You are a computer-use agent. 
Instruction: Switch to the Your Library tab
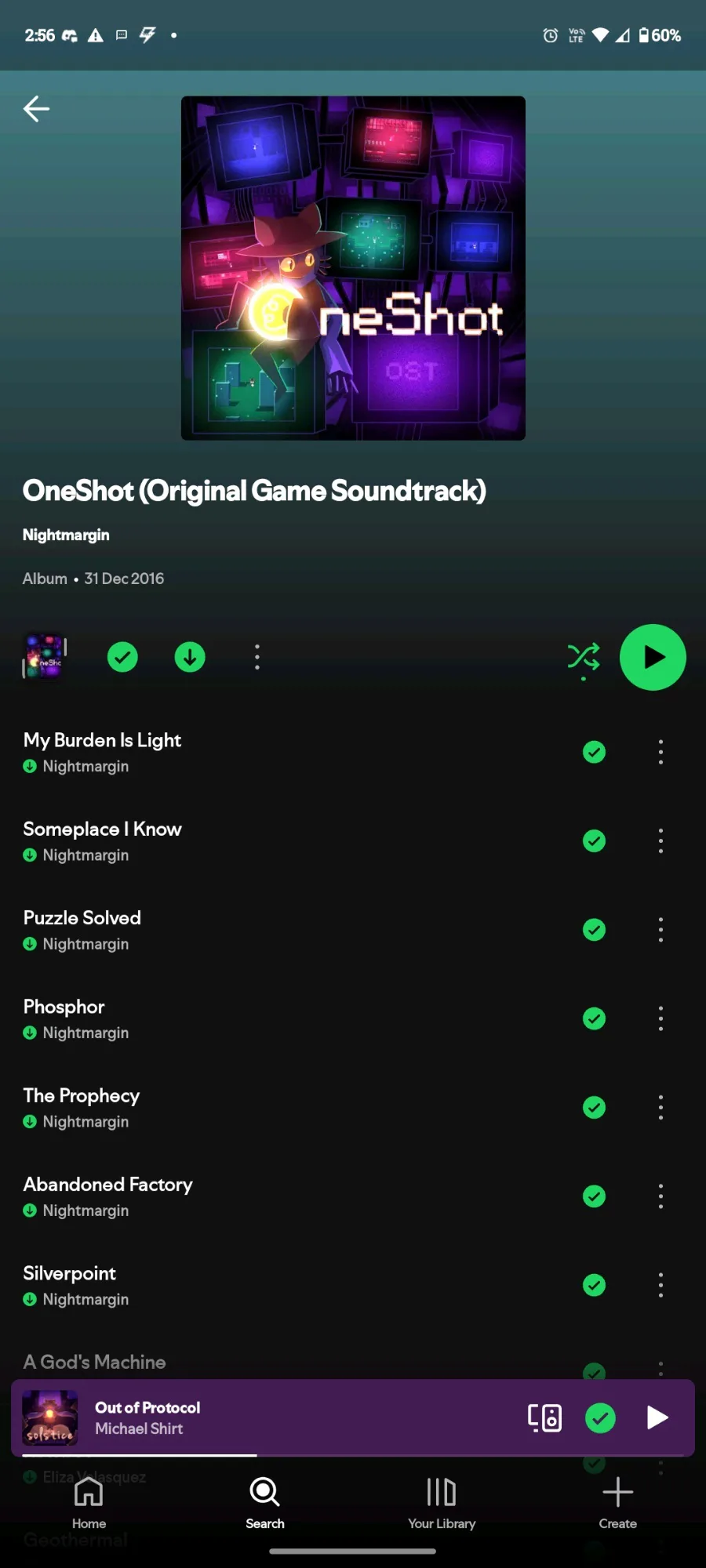(x=442, y=1503)
